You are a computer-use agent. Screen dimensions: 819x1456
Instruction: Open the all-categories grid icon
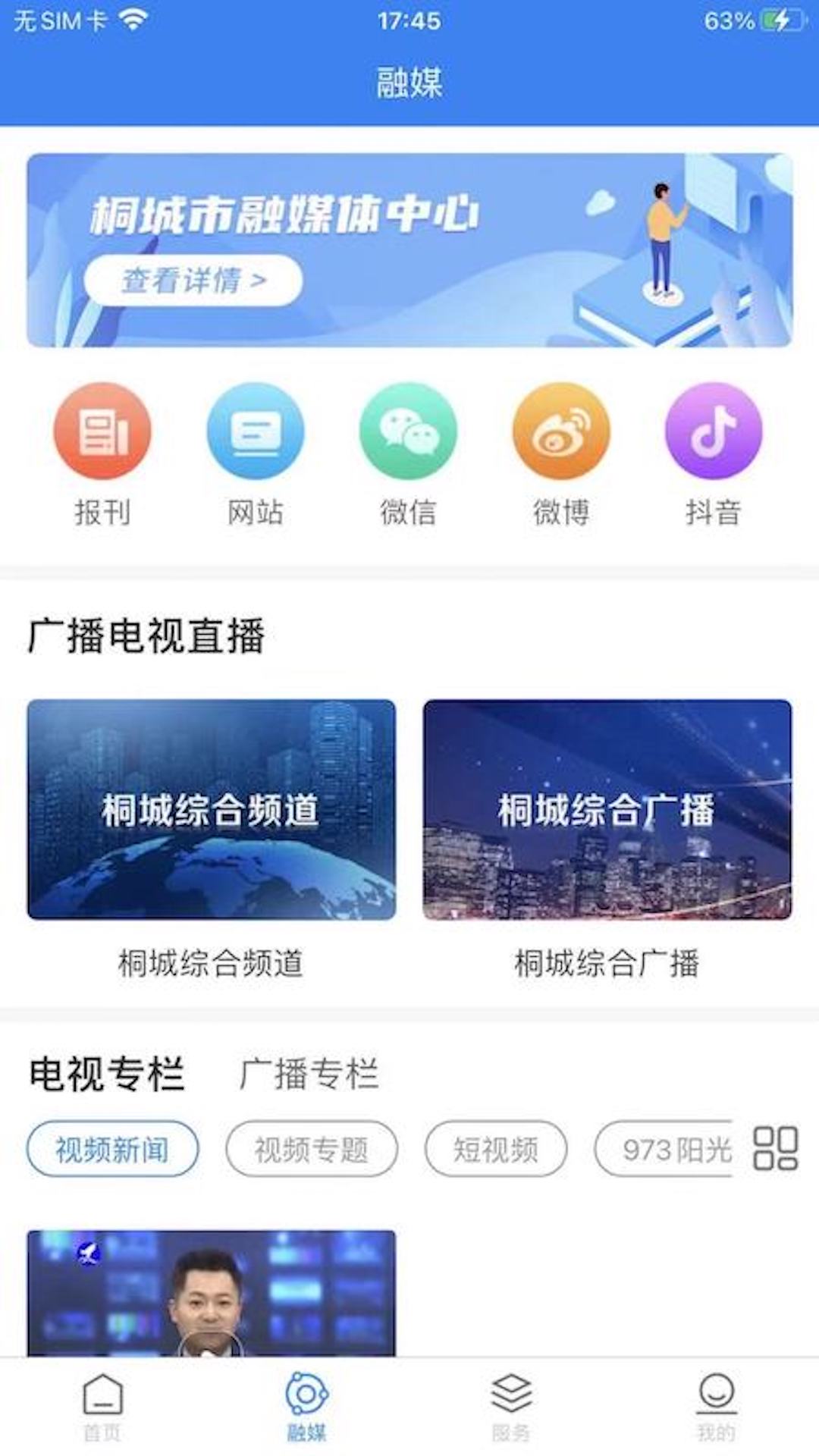click(x=775, y=1148)
